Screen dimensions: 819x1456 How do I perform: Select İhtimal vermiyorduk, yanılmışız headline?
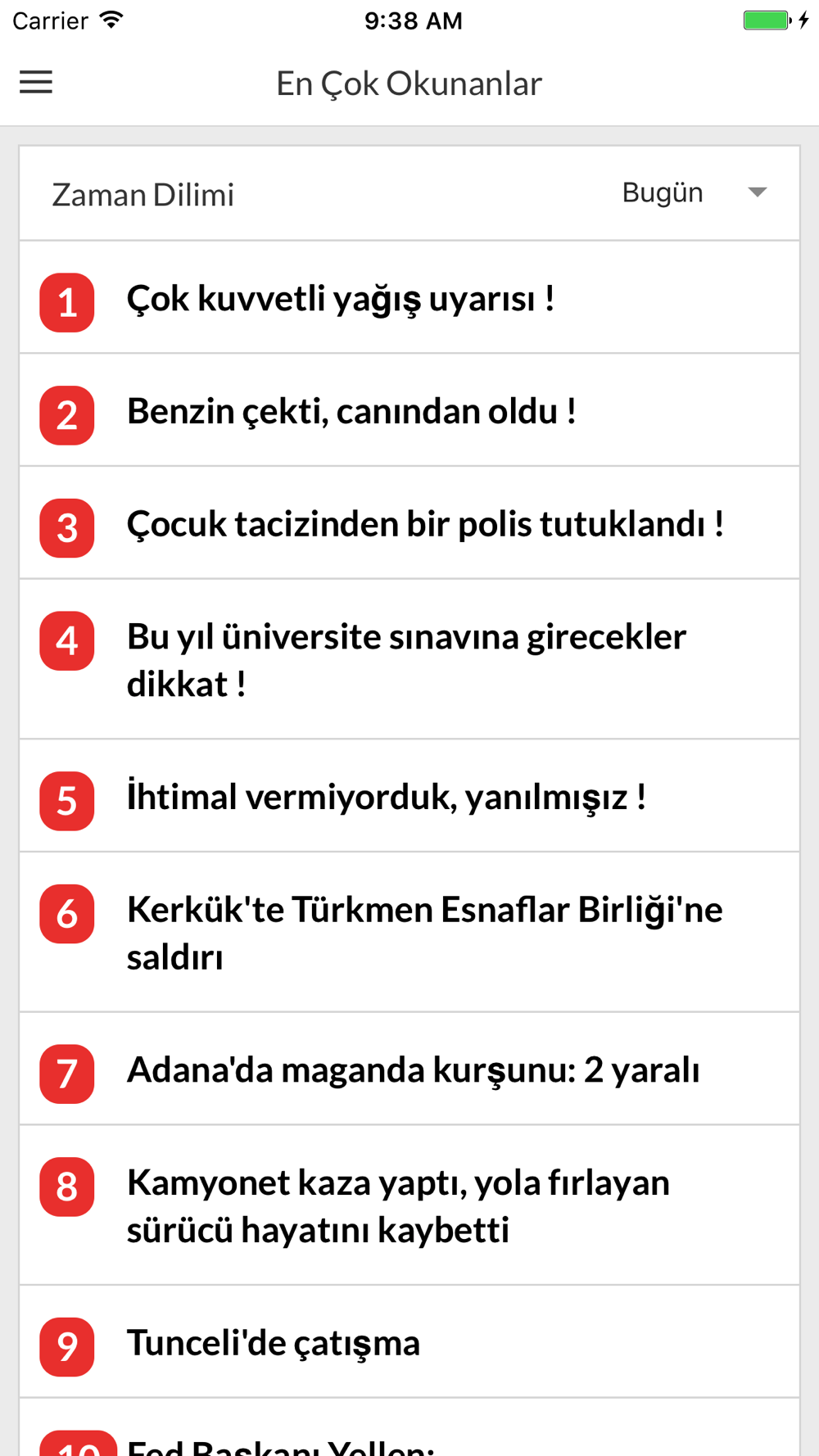click(x=409, y=797)
